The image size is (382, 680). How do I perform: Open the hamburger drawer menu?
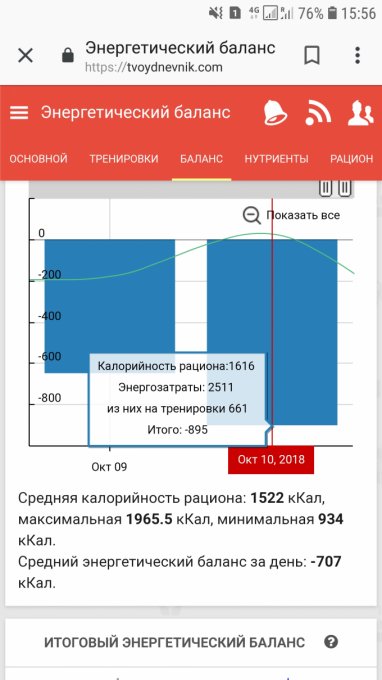click(19, 113)
